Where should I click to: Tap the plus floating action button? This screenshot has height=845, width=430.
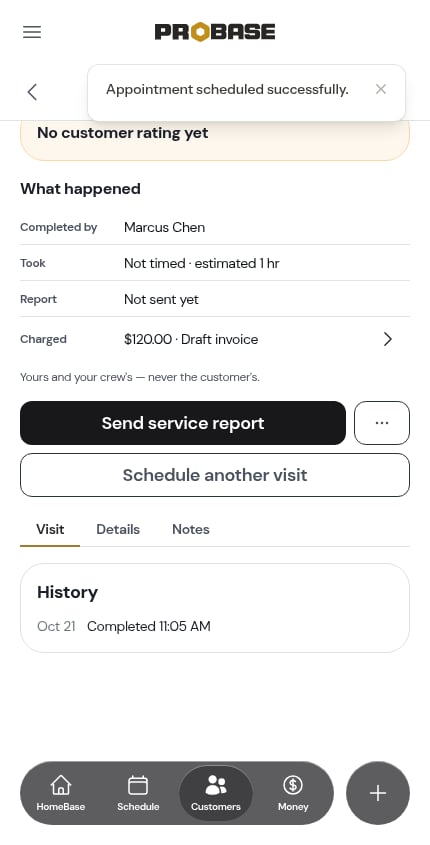click(x=378, y=793)
